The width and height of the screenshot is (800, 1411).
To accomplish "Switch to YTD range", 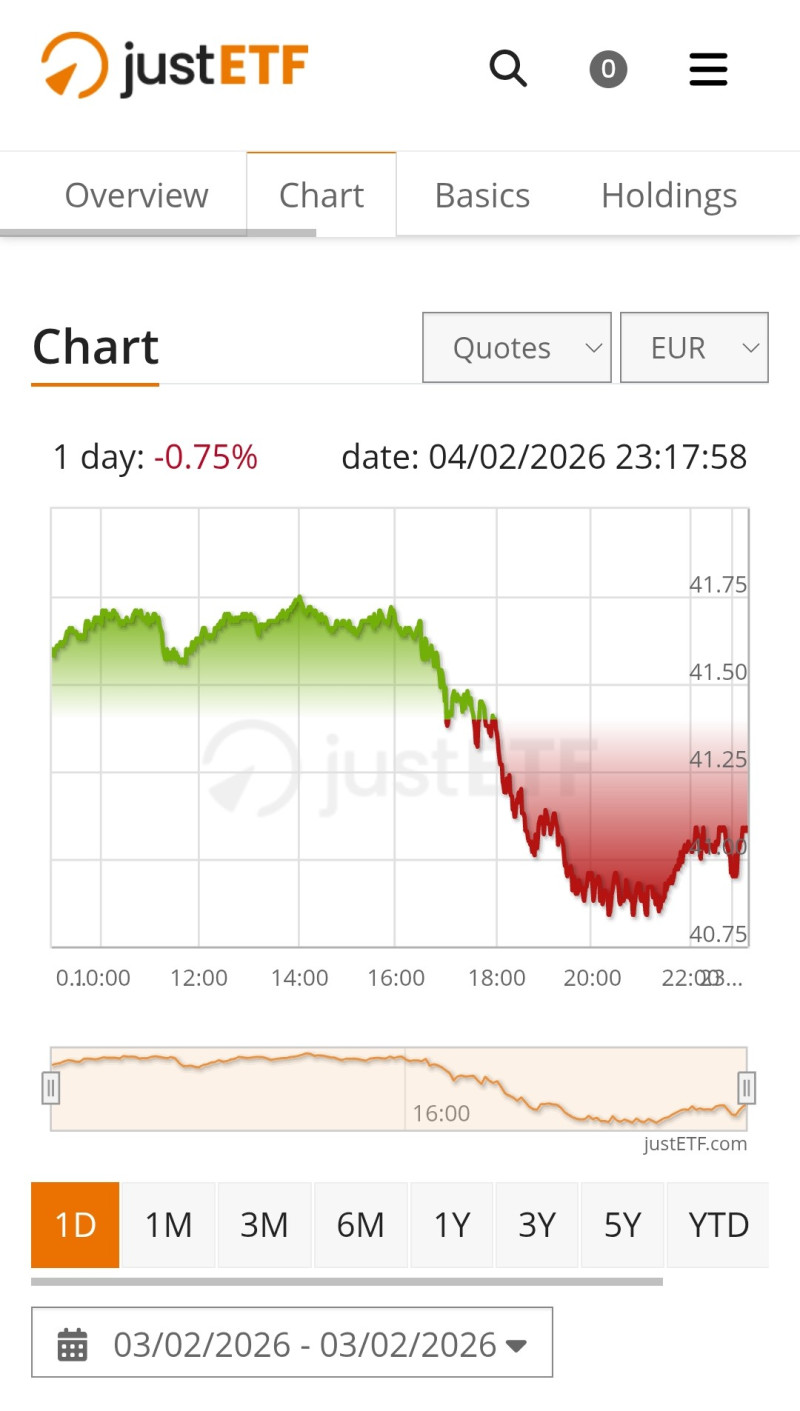I will [718, 1224].
